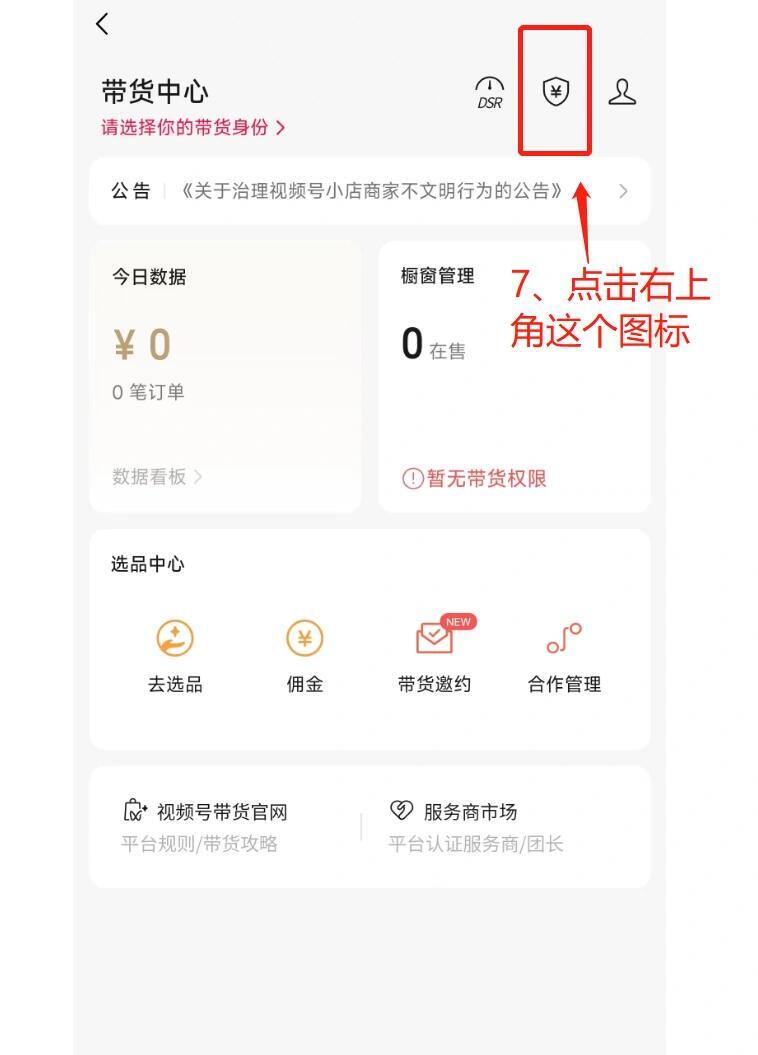Open 带货邀约 selling invitations
The image size is (758, 1055).
434,655
